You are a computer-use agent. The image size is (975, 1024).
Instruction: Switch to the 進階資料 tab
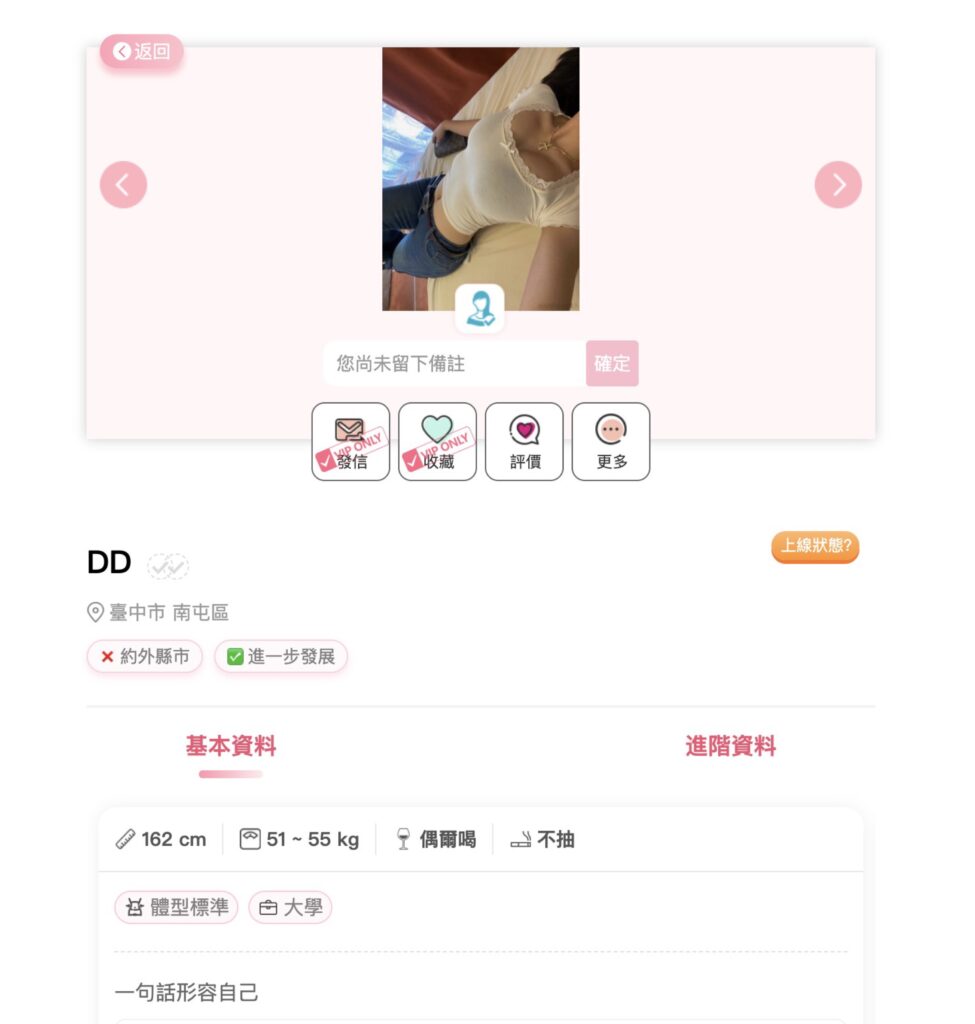tap(730, 746)
